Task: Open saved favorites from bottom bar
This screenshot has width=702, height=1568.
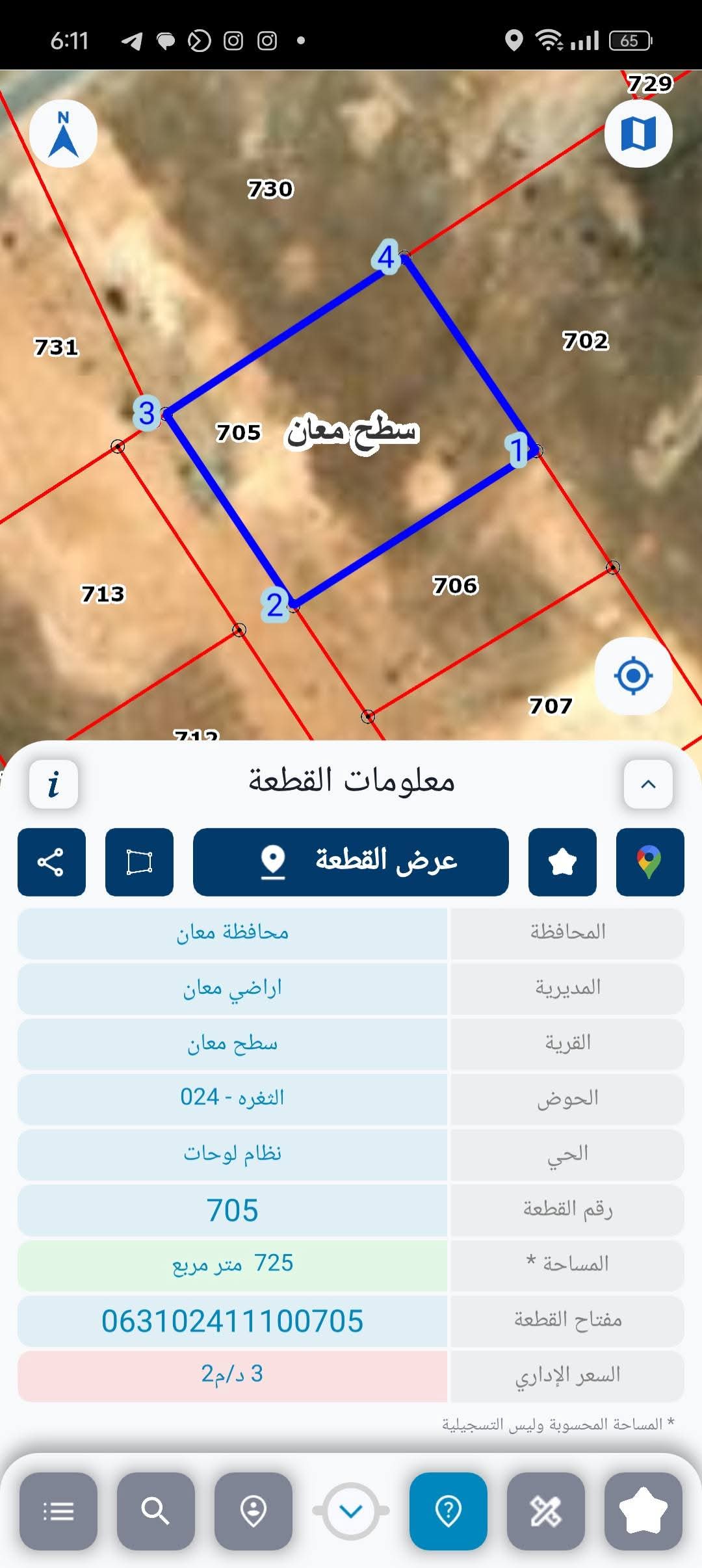Action: point(643,1511)
